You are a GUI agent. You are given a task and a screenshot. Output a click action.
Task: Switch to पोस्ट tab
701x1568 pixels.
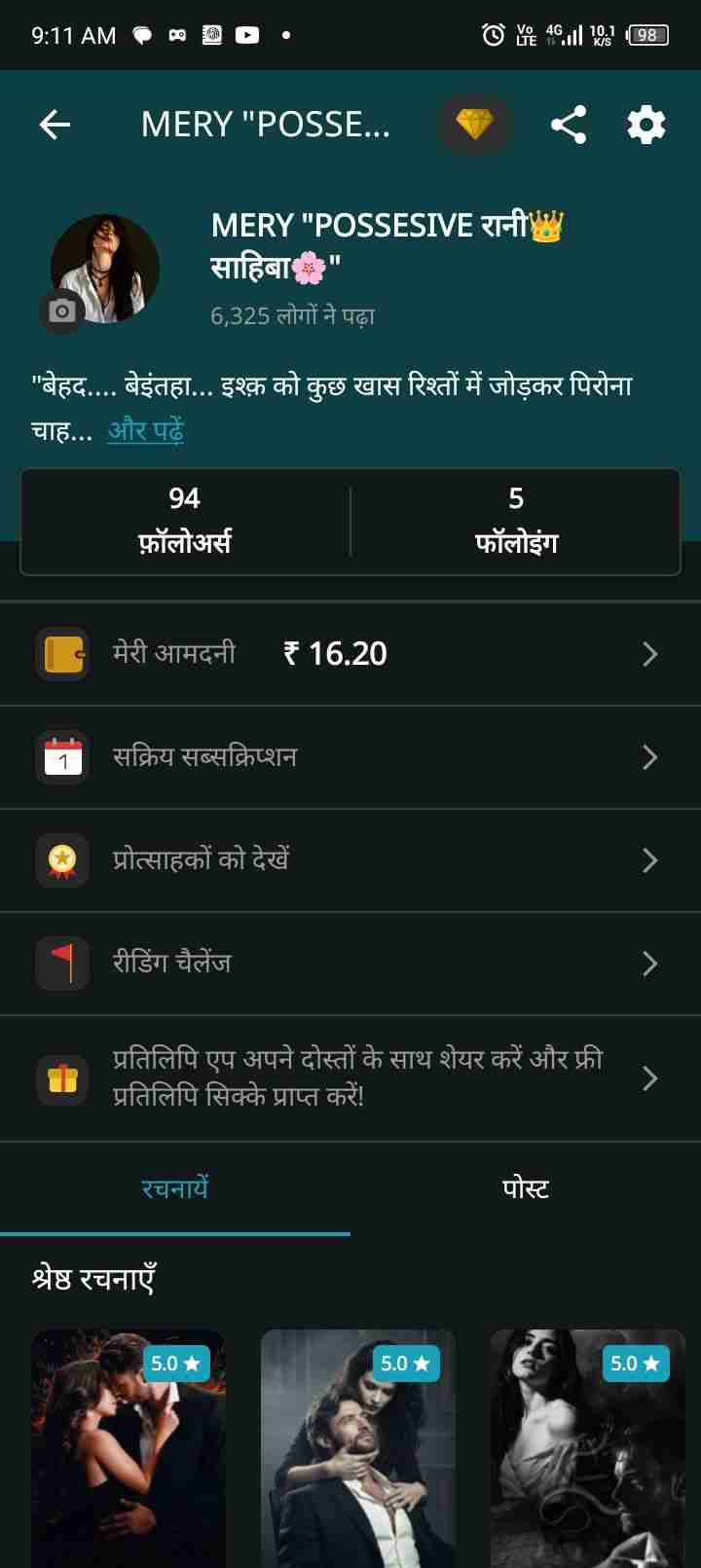coord(526,1188)
